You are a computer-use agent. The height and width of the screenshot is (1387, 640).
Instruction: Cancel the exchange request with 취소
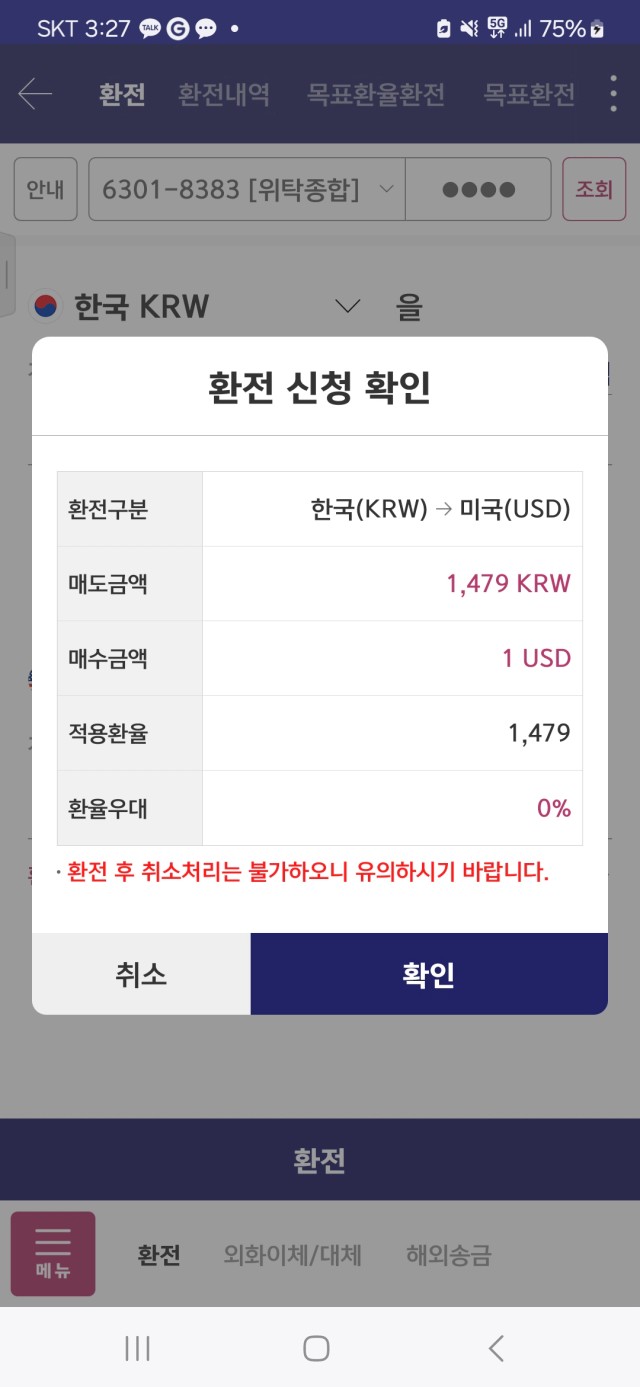tap(141, 974)
